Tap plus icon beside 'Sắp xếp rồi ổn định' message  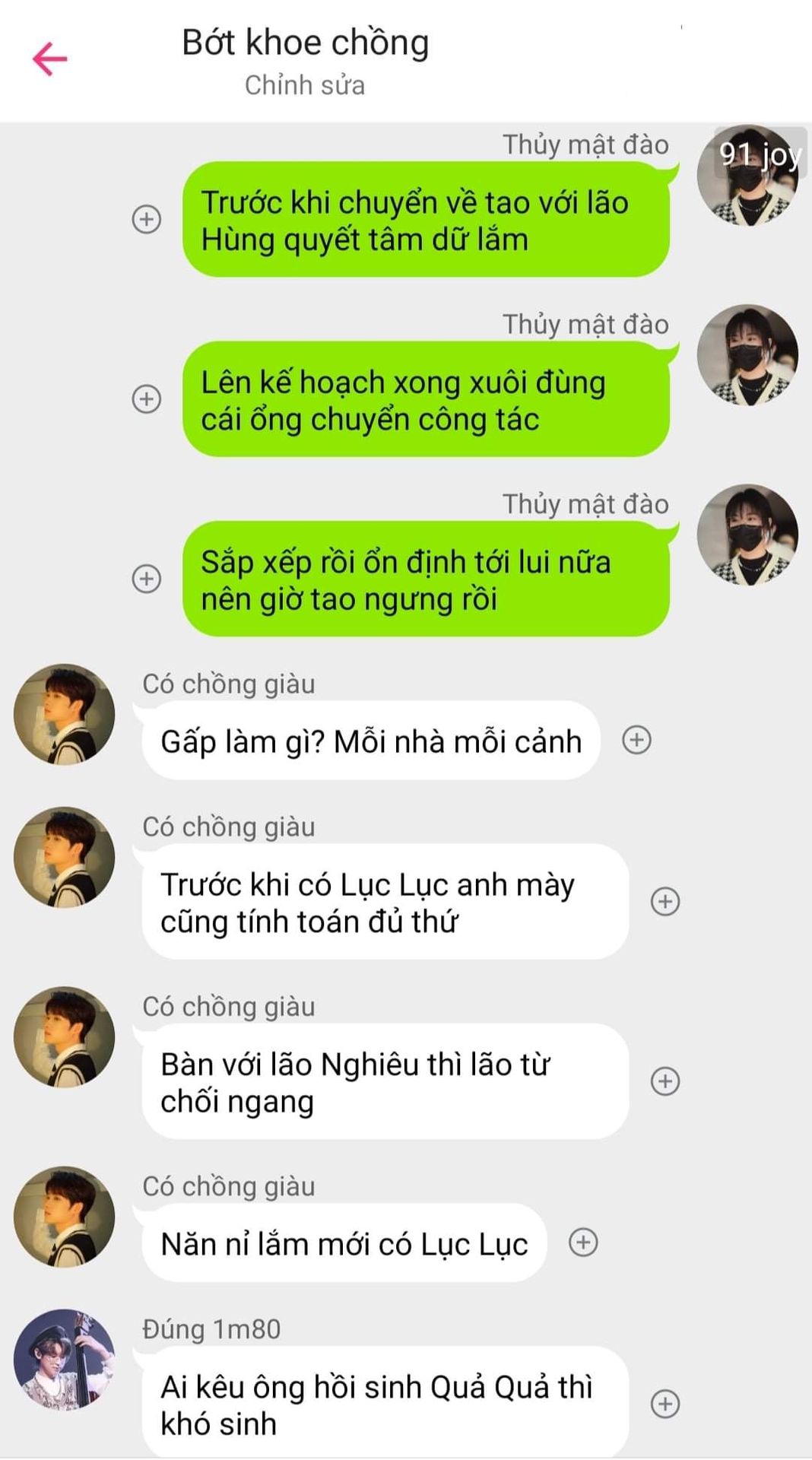(x=147, y=579)
